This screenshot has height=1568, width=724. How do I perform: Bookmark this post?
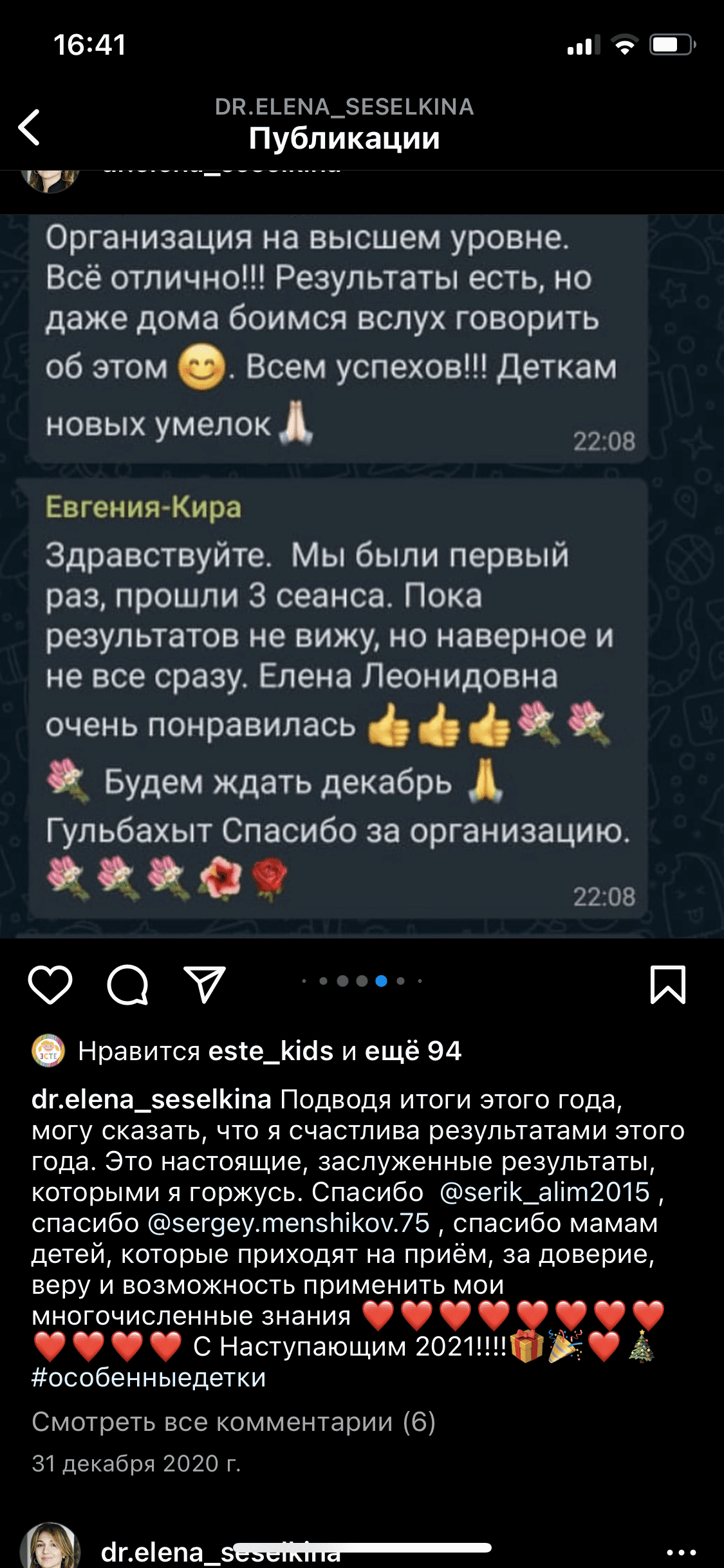coord(668,984)
